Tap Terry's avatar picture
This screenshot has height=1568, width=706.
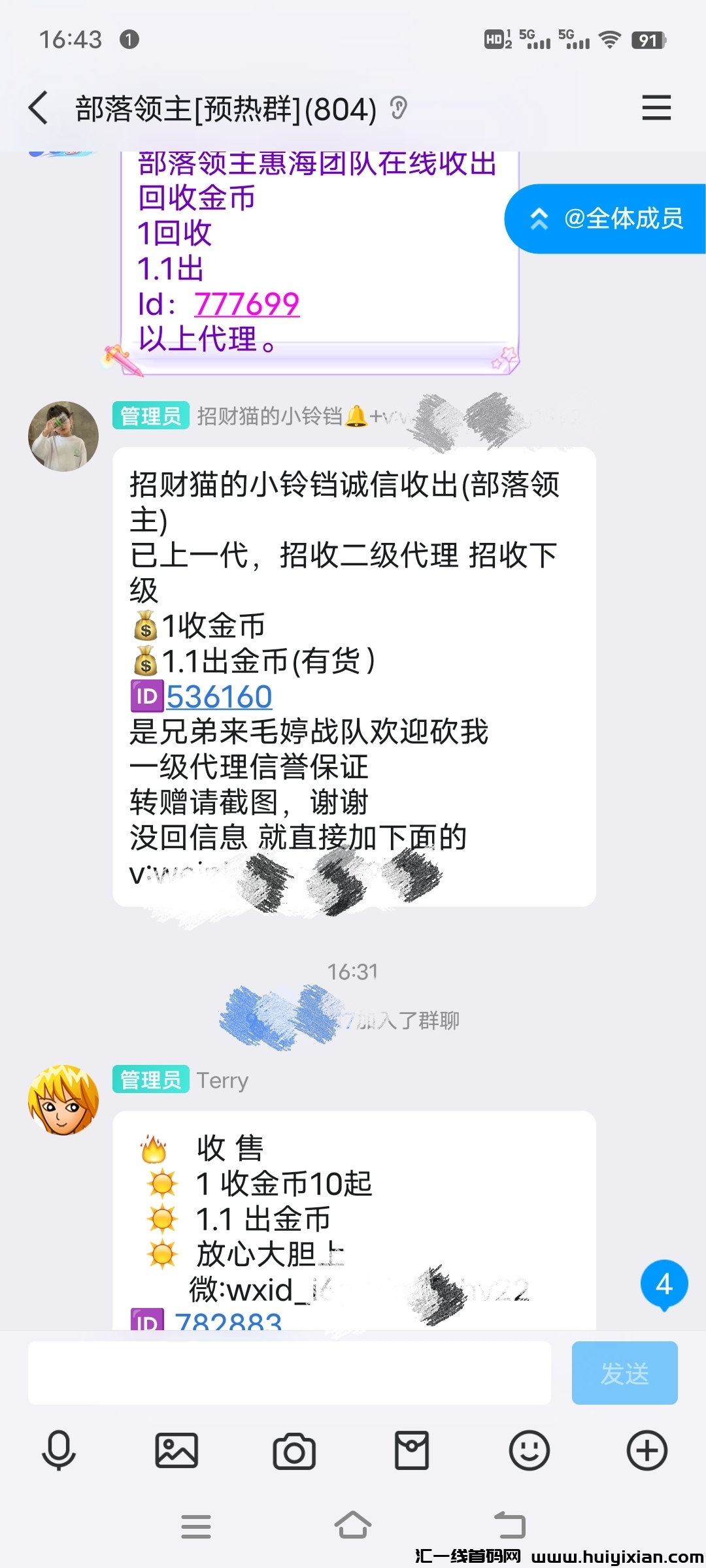(63, 1100)
